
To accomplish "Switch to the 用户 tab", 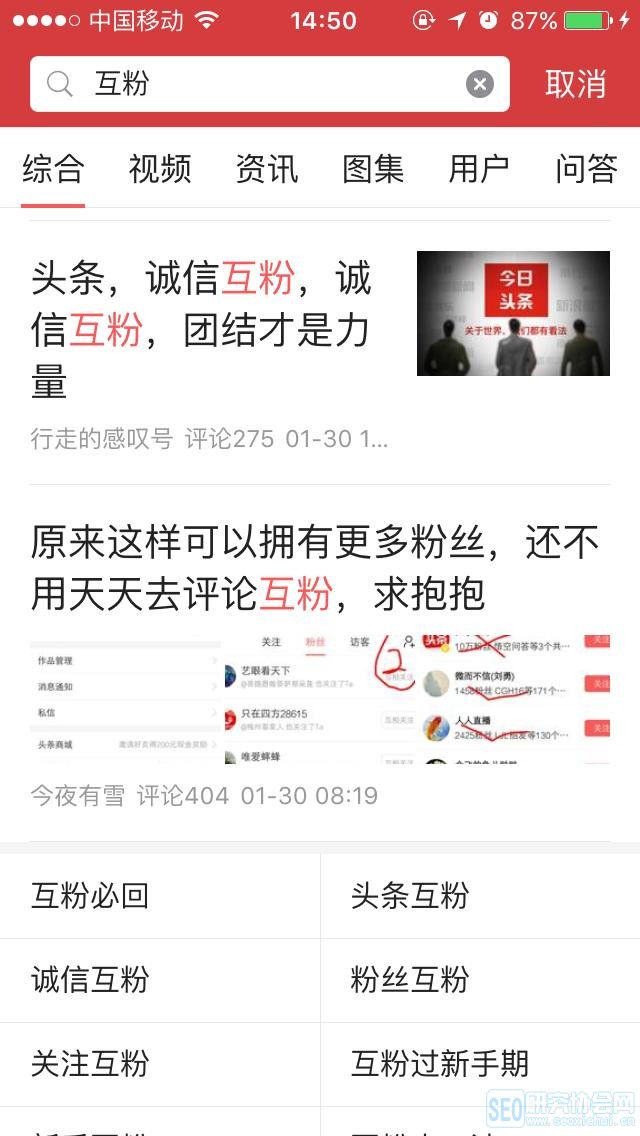I will tap(479, 169).
